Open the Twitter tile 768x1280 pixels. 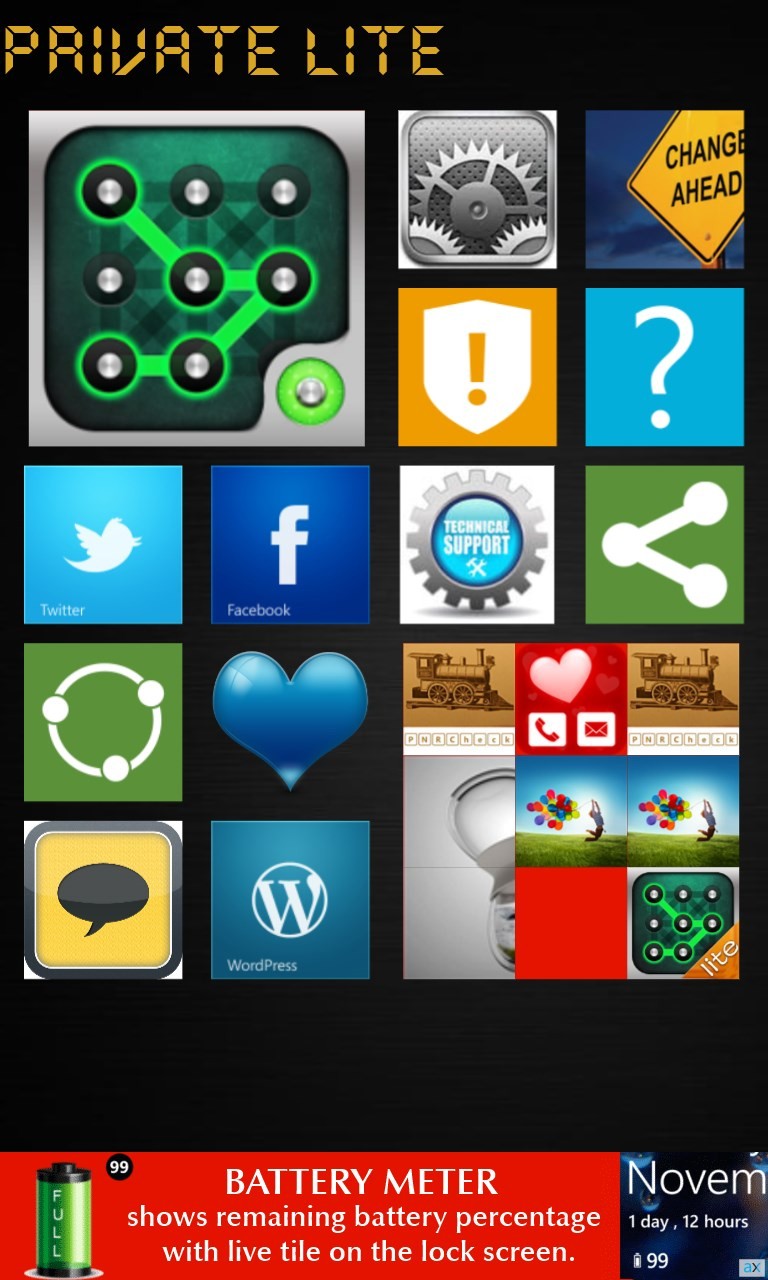click(103, 544)
